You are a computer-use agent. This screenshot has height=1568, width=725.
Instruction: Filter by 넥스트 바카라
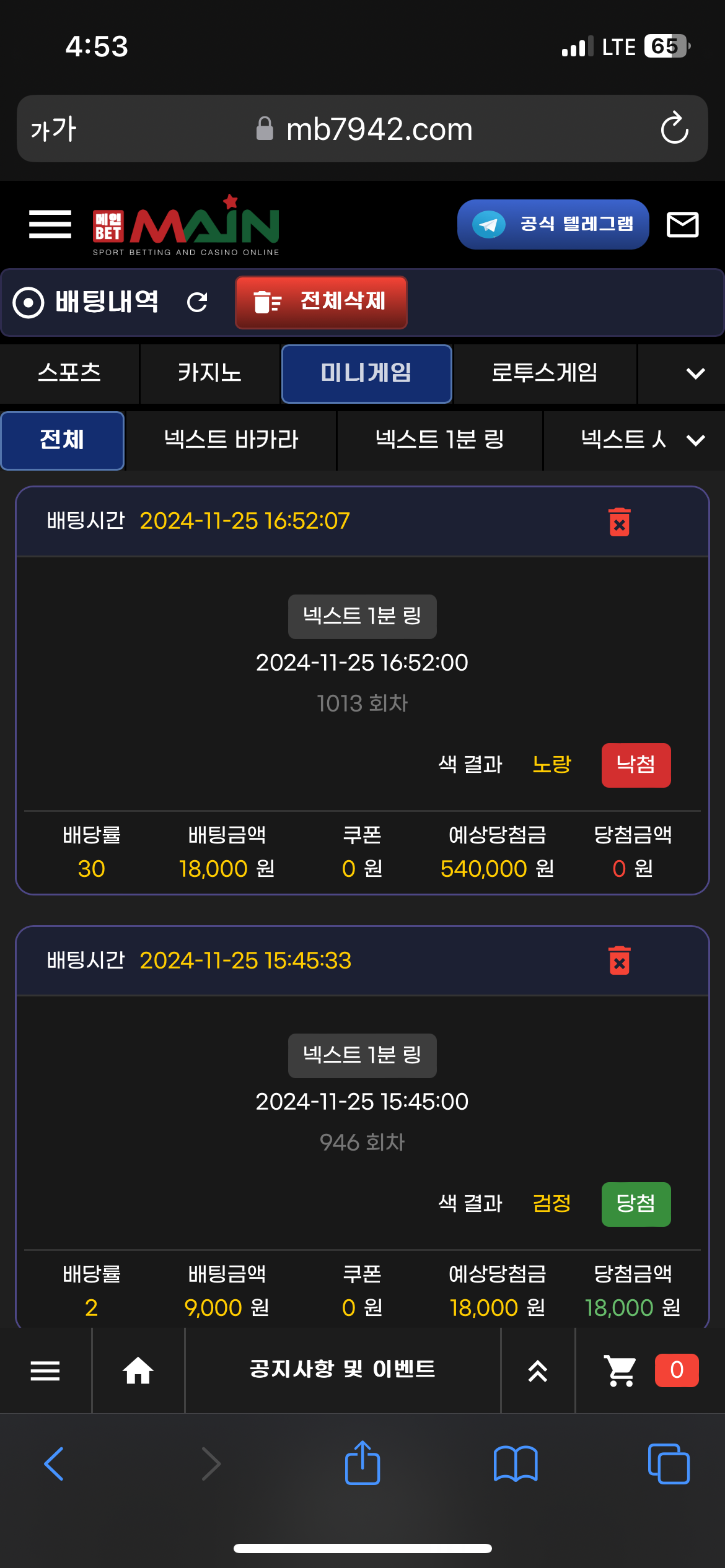click(x=231, y=440)
